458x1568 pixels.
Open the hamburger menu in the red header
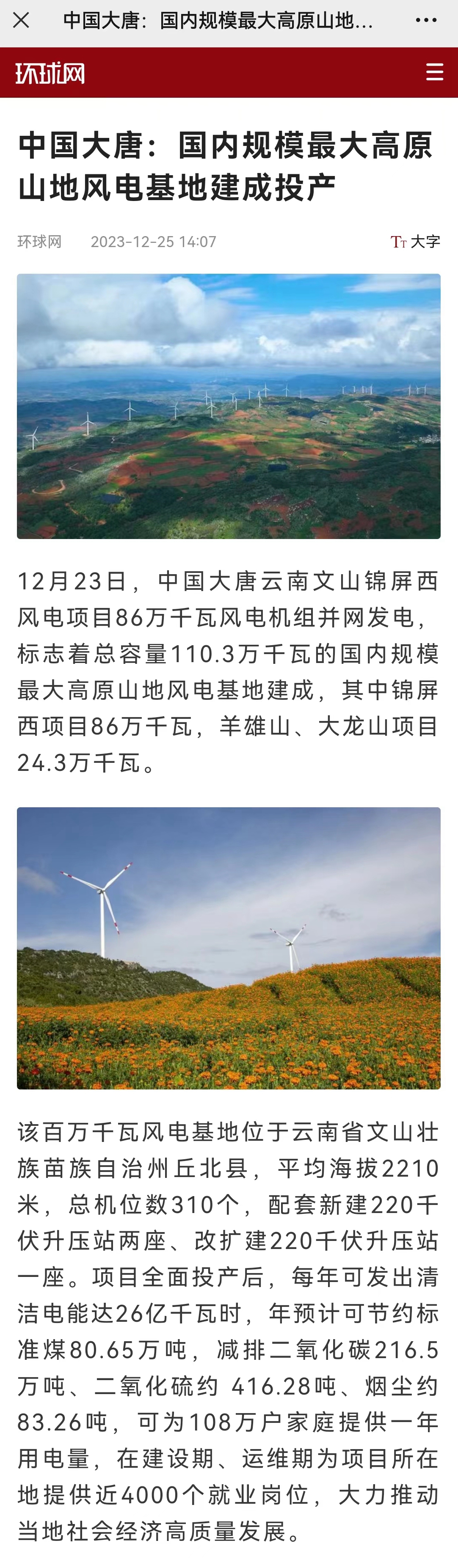coord(434,72)
